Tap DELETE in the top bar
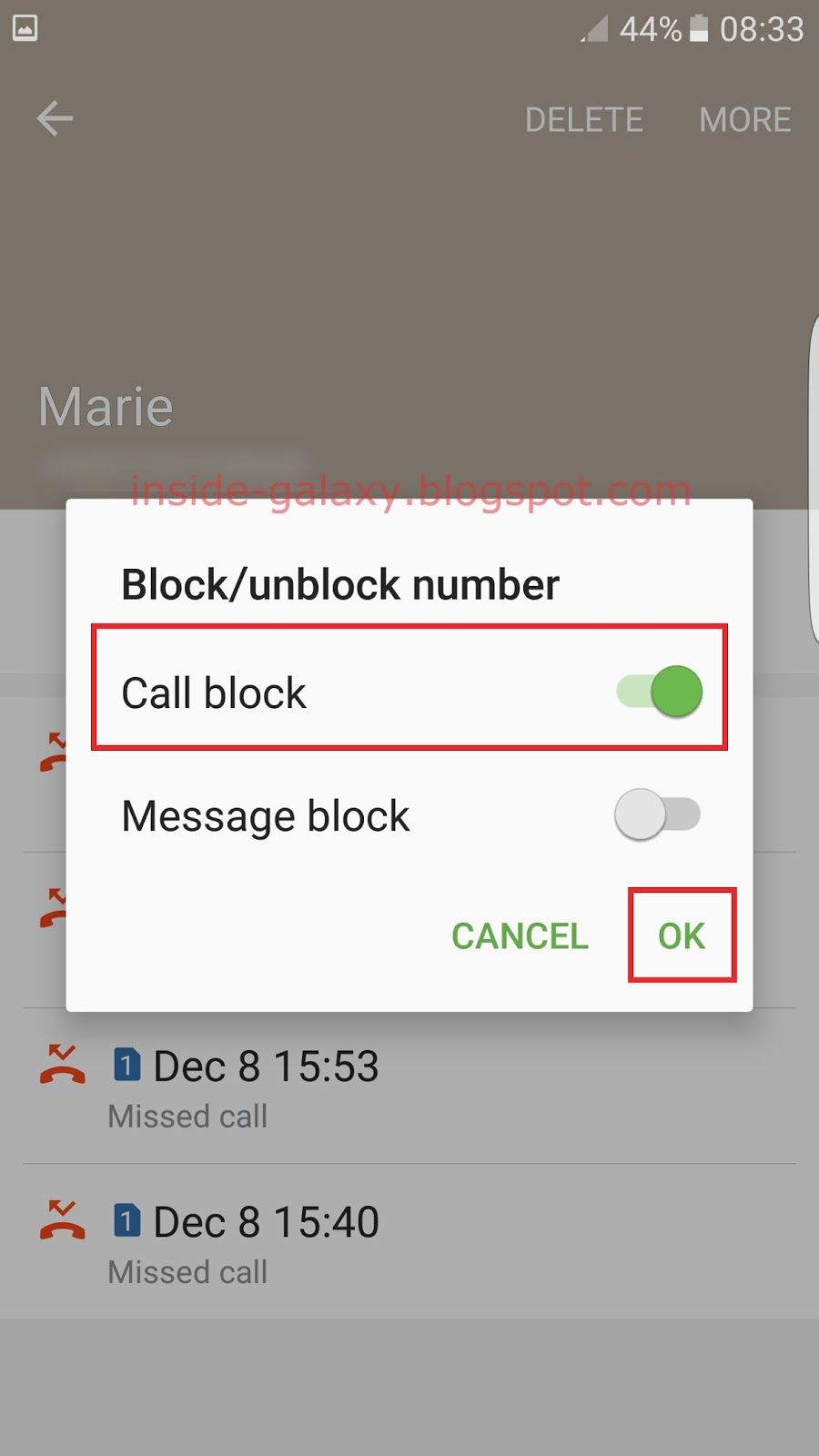Screen dimensions: 819x1456 click(x=583, y=120)
